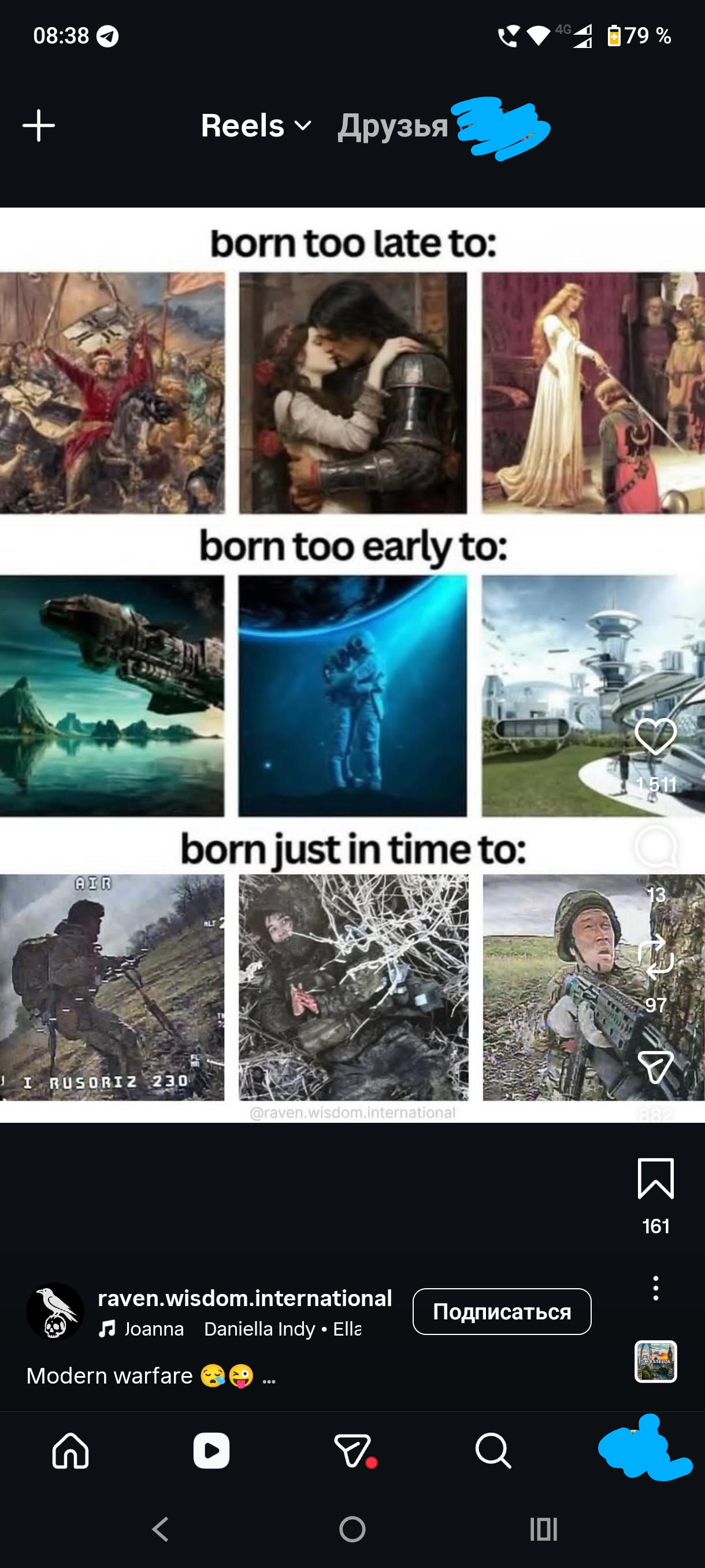Viewport: 705px width, 1568px height.
Task: Open raven.wisdom.international profile
Action: point(244,1298)
